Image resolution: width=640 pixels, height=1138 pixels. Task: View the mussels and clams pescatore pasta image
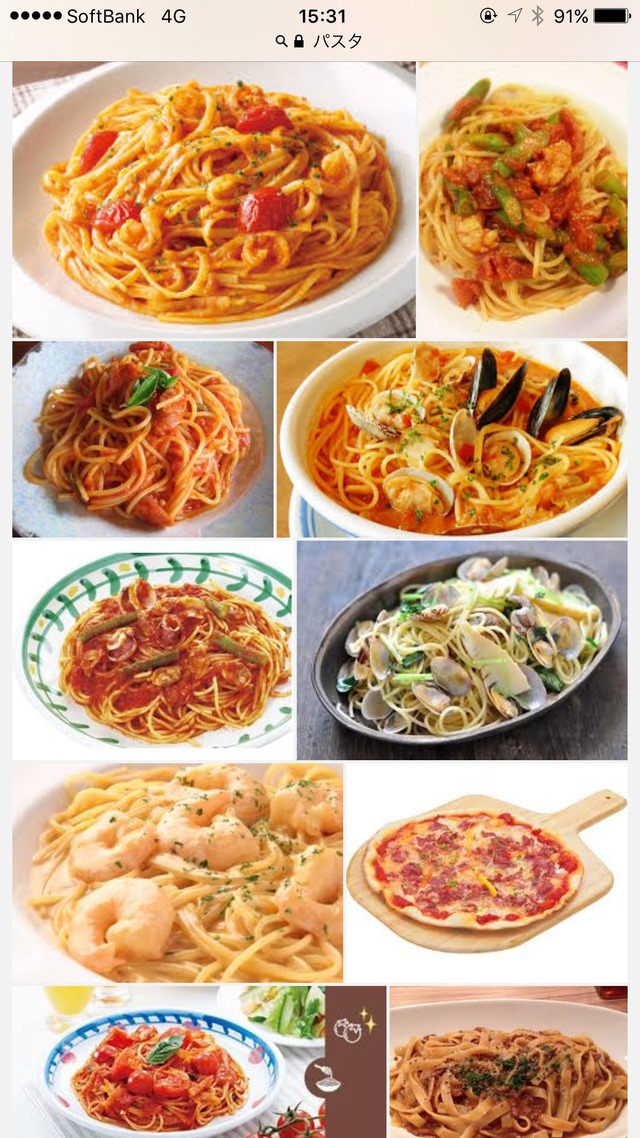pyautogui.click(x=452, y=440)
